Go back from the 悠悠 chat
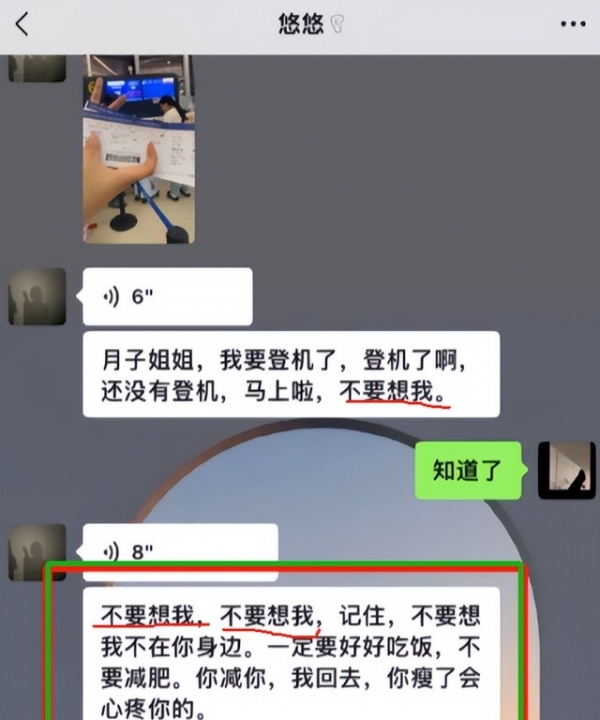The width and height of the screenshot is (600, 720). tap(22, 25)
